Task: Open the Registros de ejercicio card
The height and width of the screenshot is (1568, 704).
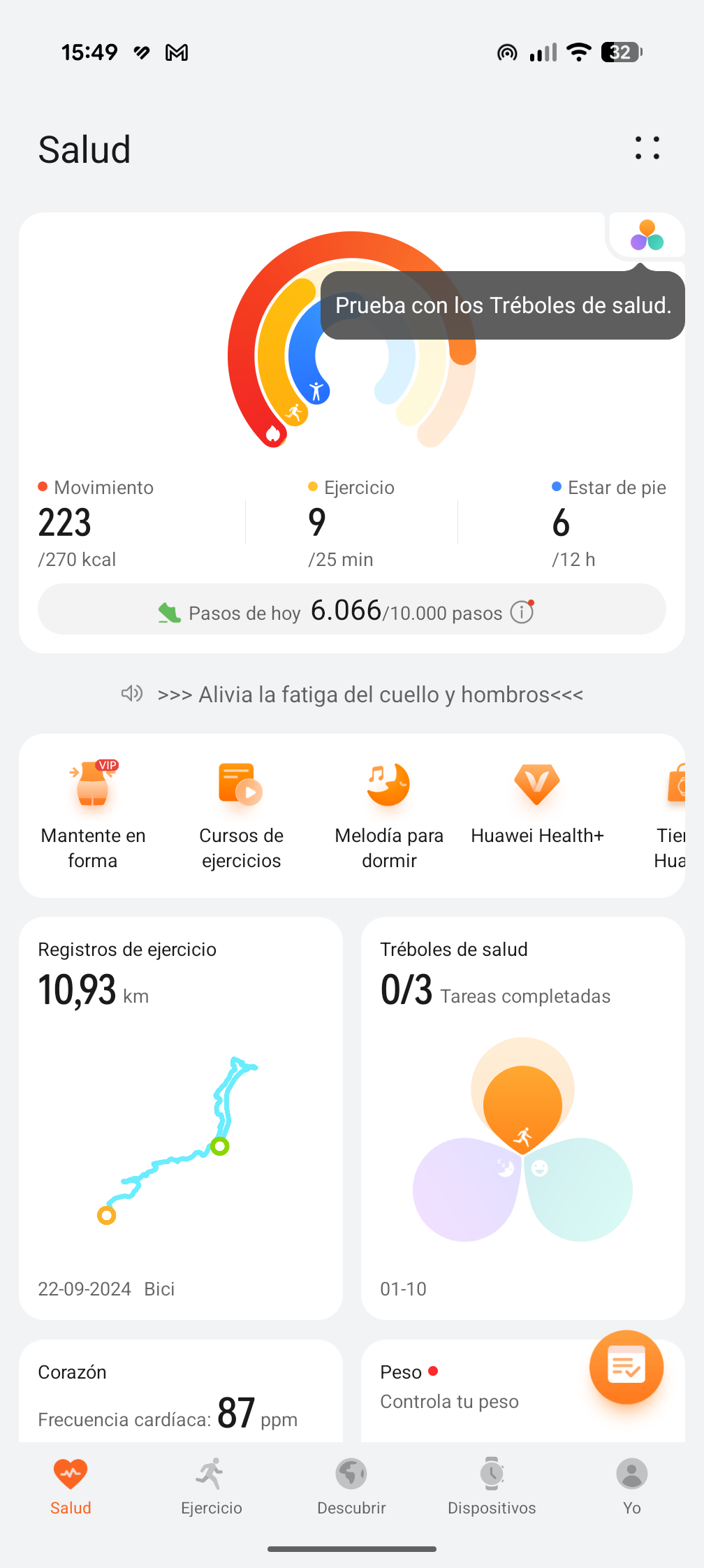Action: point(180,1118)
